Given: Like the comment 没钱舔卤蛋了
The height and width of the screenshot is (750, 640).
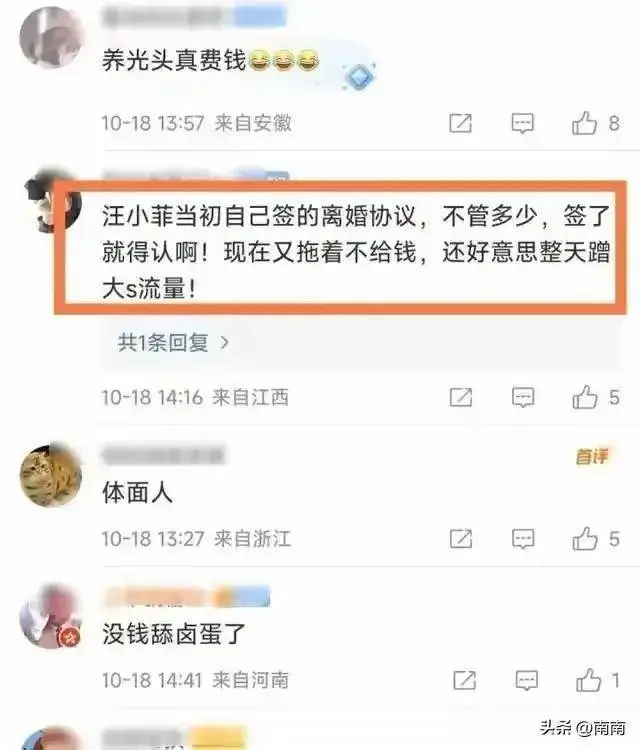Looking at the screenshot, I should pos(588,681).
